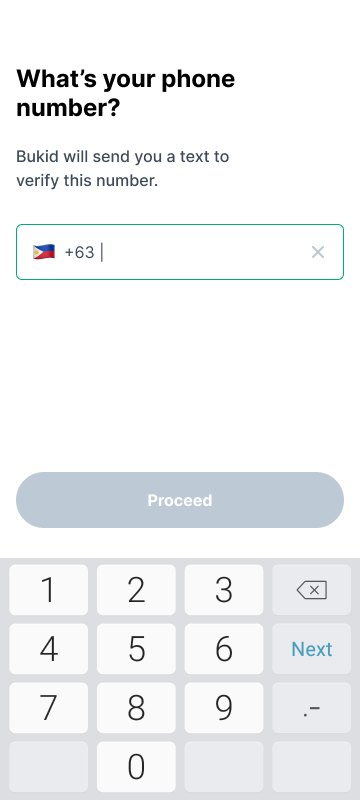This screenshot has width=360, height=800.
Task: Type digit 9 on the keypad
Action: (x=224, y=708)
